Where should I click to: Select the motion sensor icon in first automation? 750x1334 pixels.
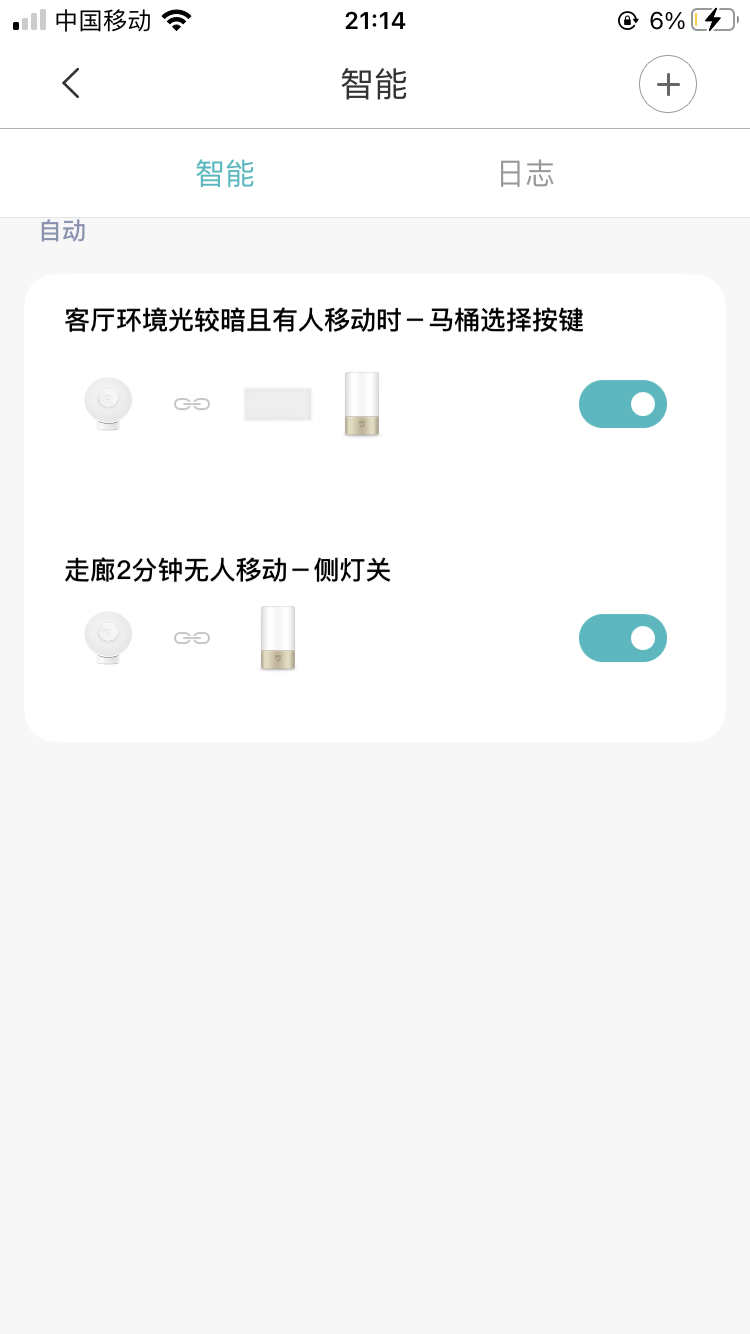click(x=107, y=403)
